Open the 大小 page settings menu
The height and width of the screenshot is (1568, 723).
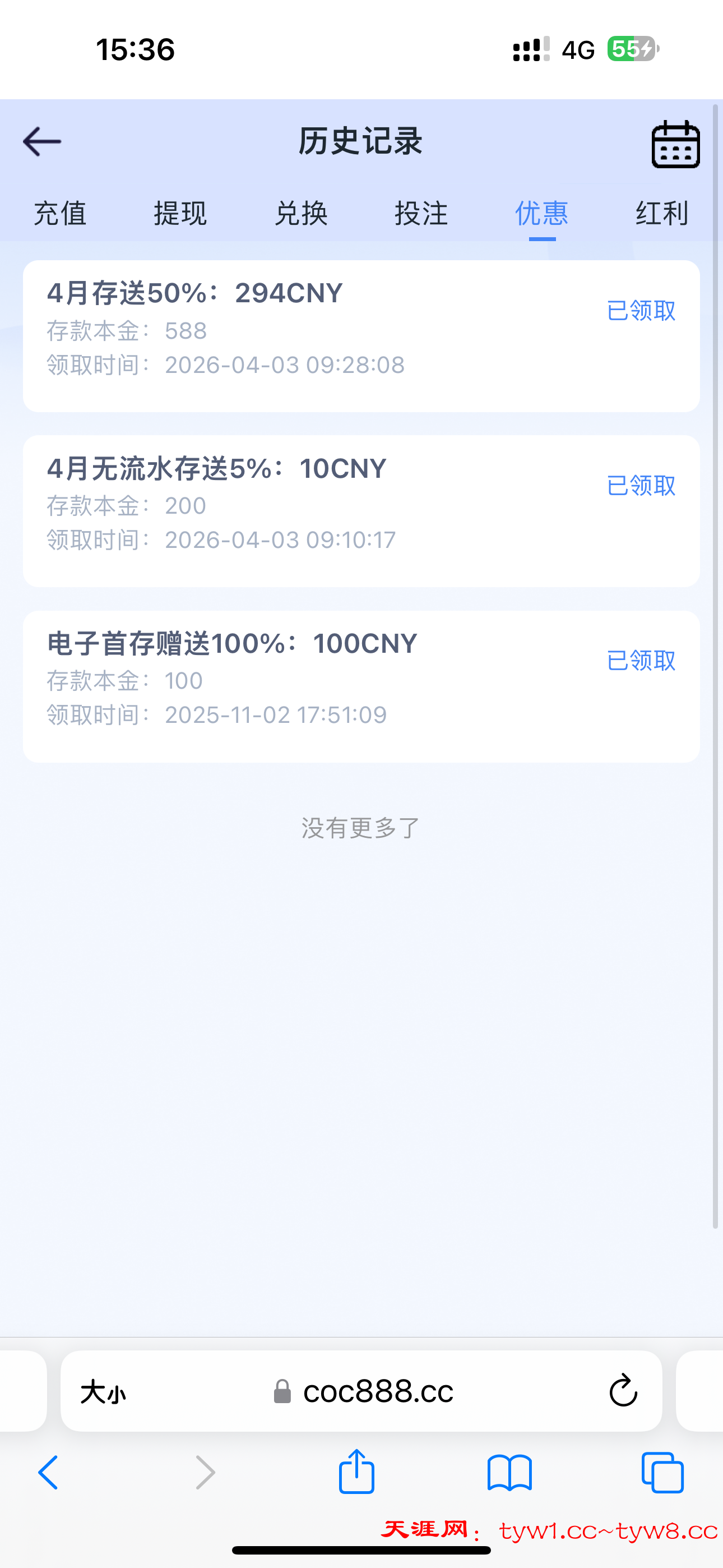pyautogui.click(x=103, y=1392)
